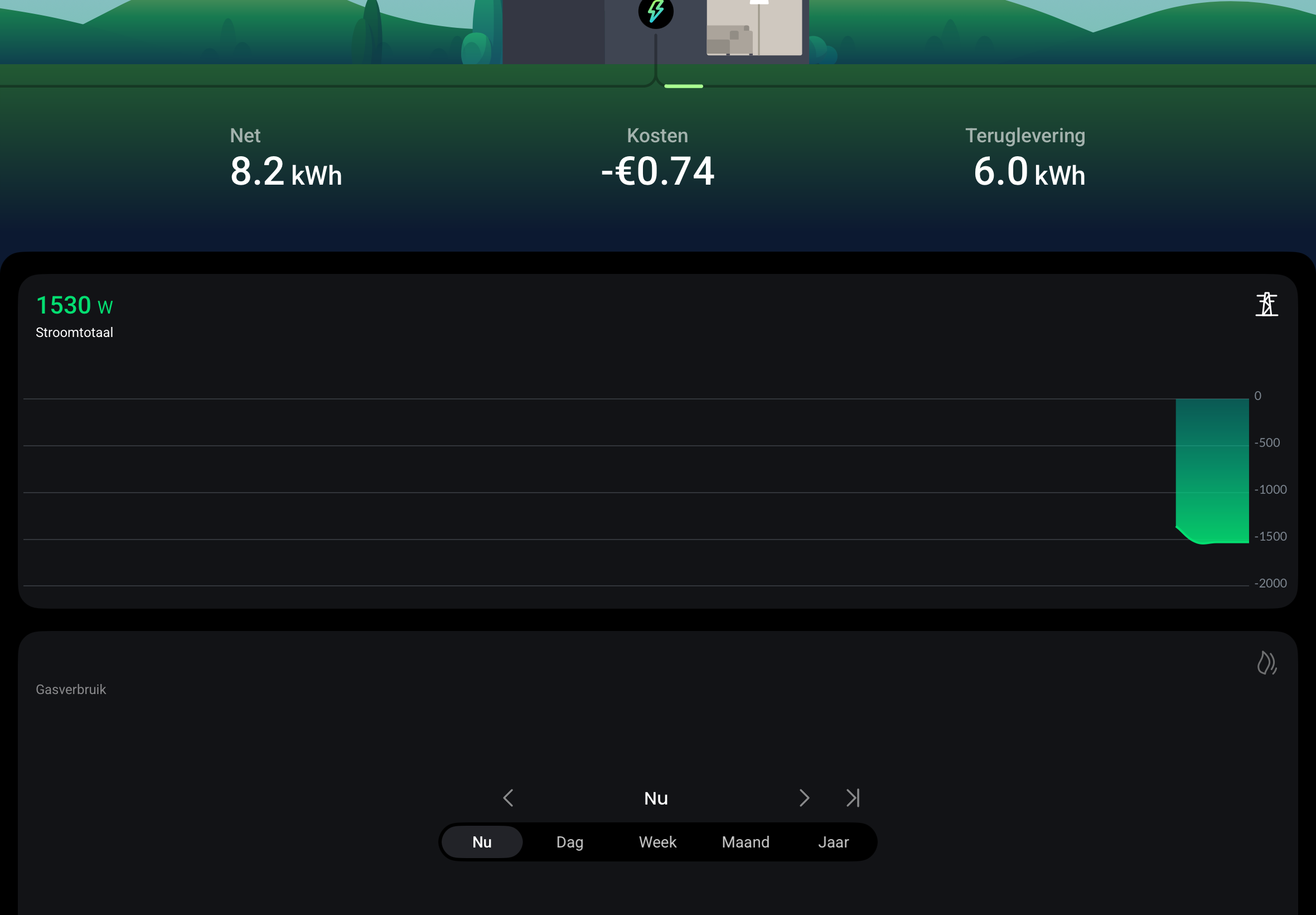1316x915 pixels.
Task: Switch to the Dag time range
Action: tap(569, 841)
